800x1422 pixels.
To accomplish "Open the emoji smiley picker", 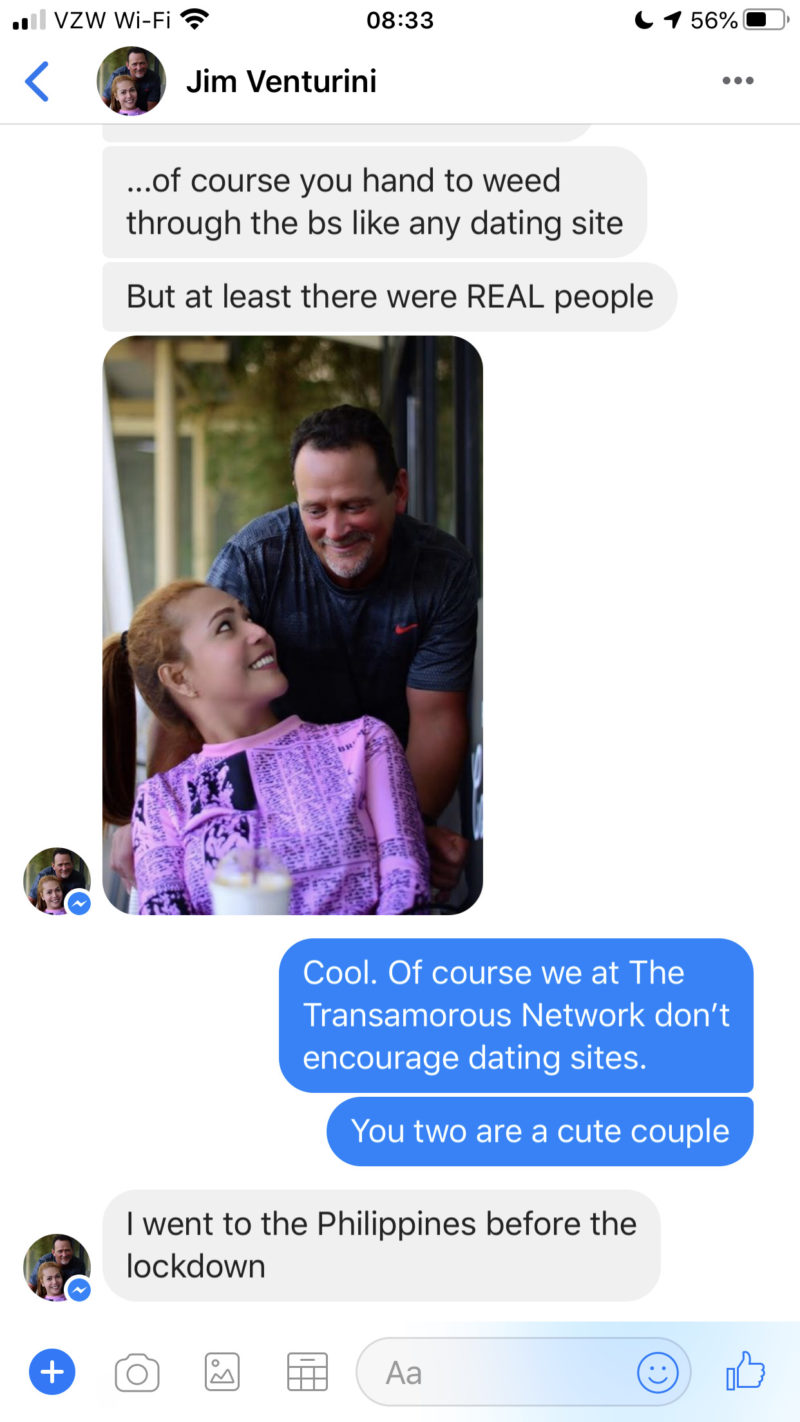I will (x=657, y=1372).
